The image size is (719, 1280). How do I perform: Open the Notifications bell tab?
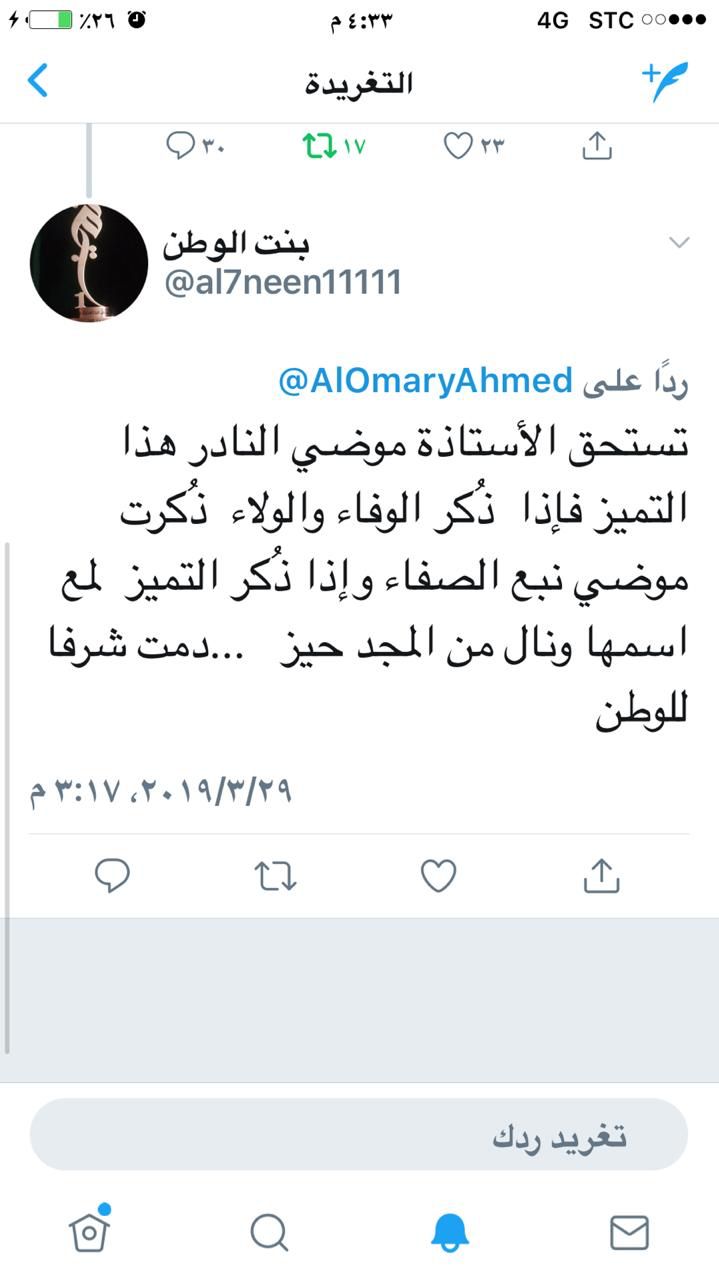[x=450, y=1231]
